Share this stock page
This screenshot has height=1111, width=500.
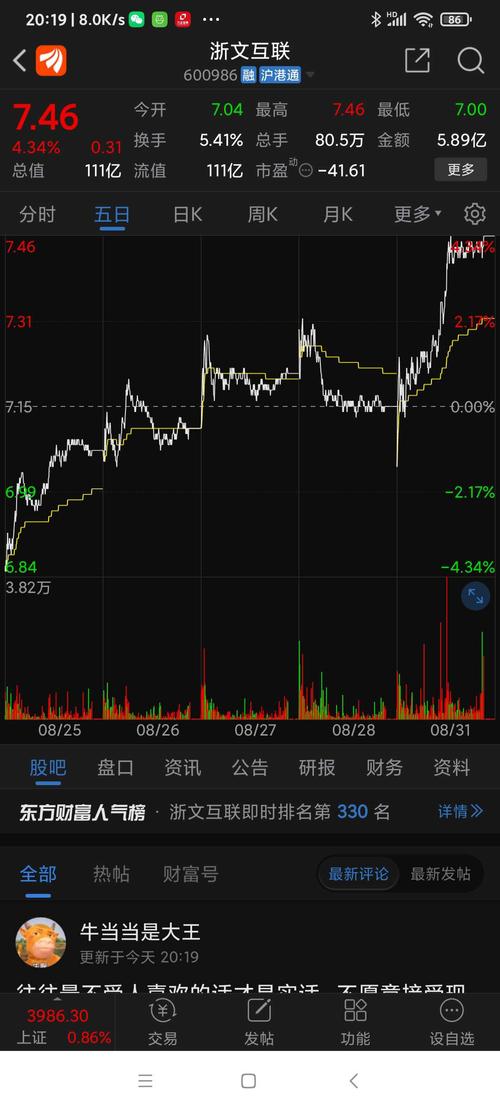[x=417, y=61]
